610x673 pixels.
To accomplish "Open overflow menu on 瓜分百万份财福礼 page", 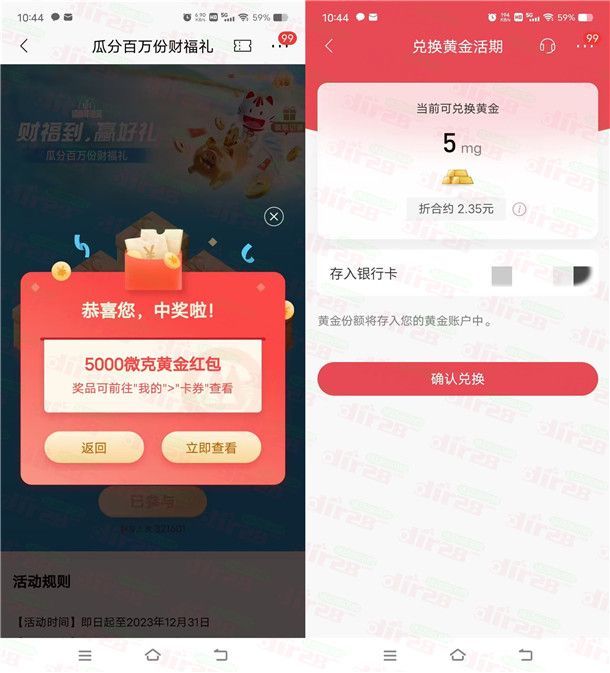I will click(x=280, y=46).
